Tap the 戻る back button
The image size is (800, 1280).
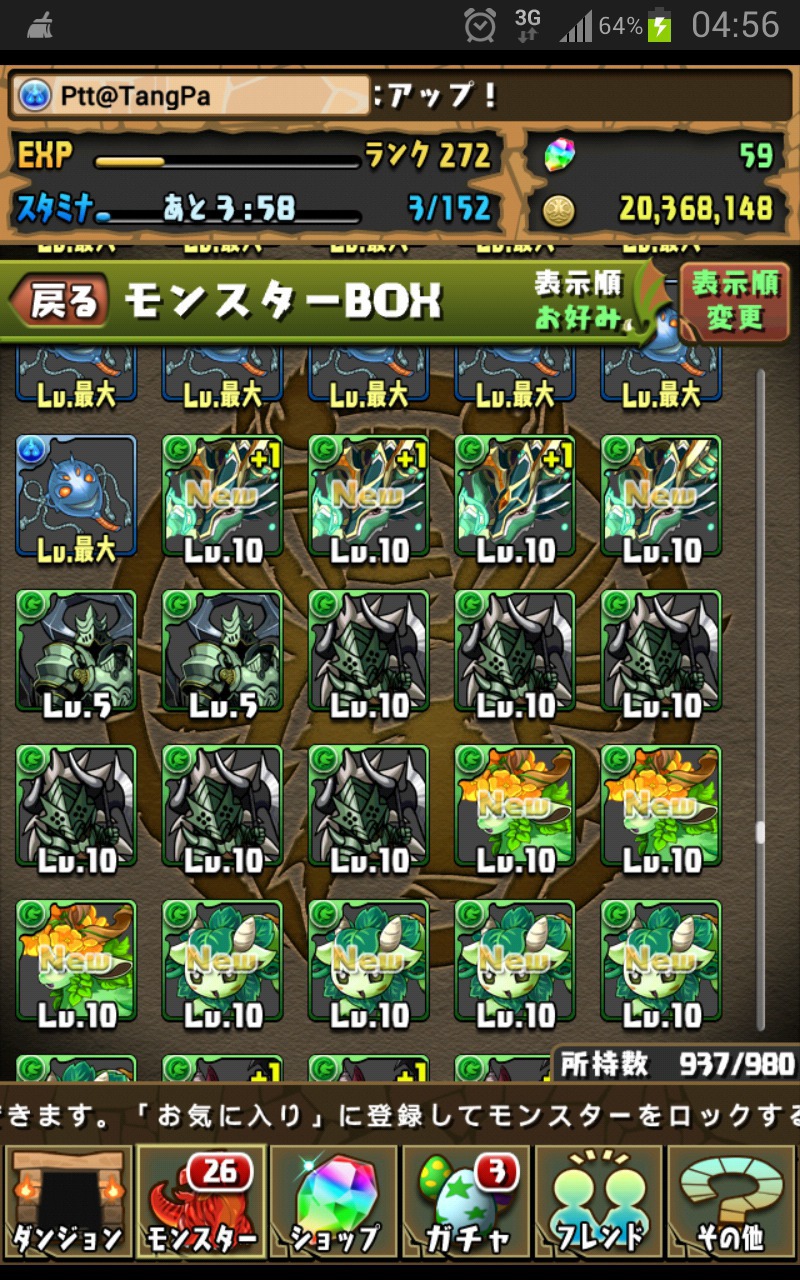(60, 301)
